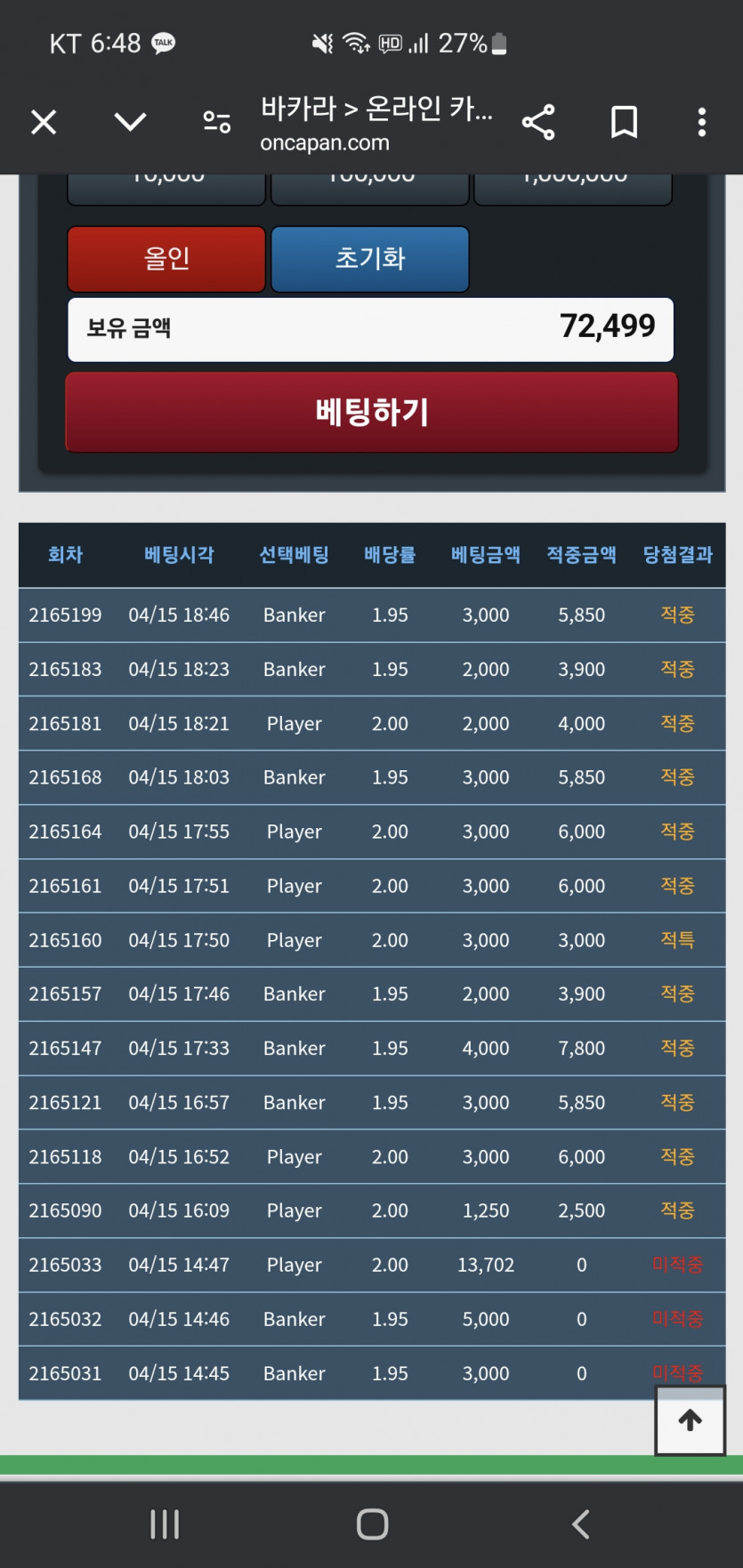Go back using the system navigation bar
The height and width of the screenshot is (1568, 743).
click(x=580, y=1524)
